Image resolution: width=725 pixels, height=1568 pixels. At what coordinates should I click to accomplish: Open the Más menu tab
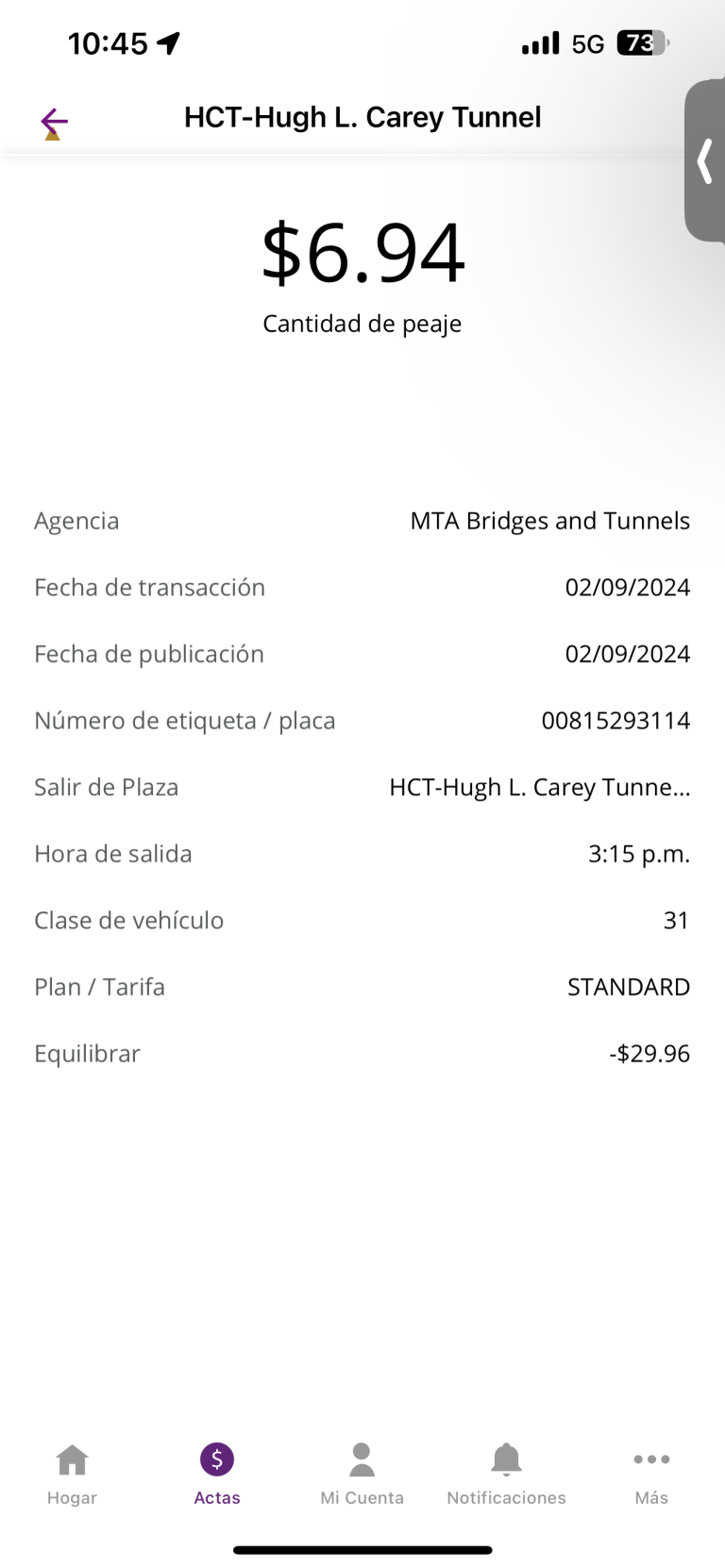coord(651,1474)
